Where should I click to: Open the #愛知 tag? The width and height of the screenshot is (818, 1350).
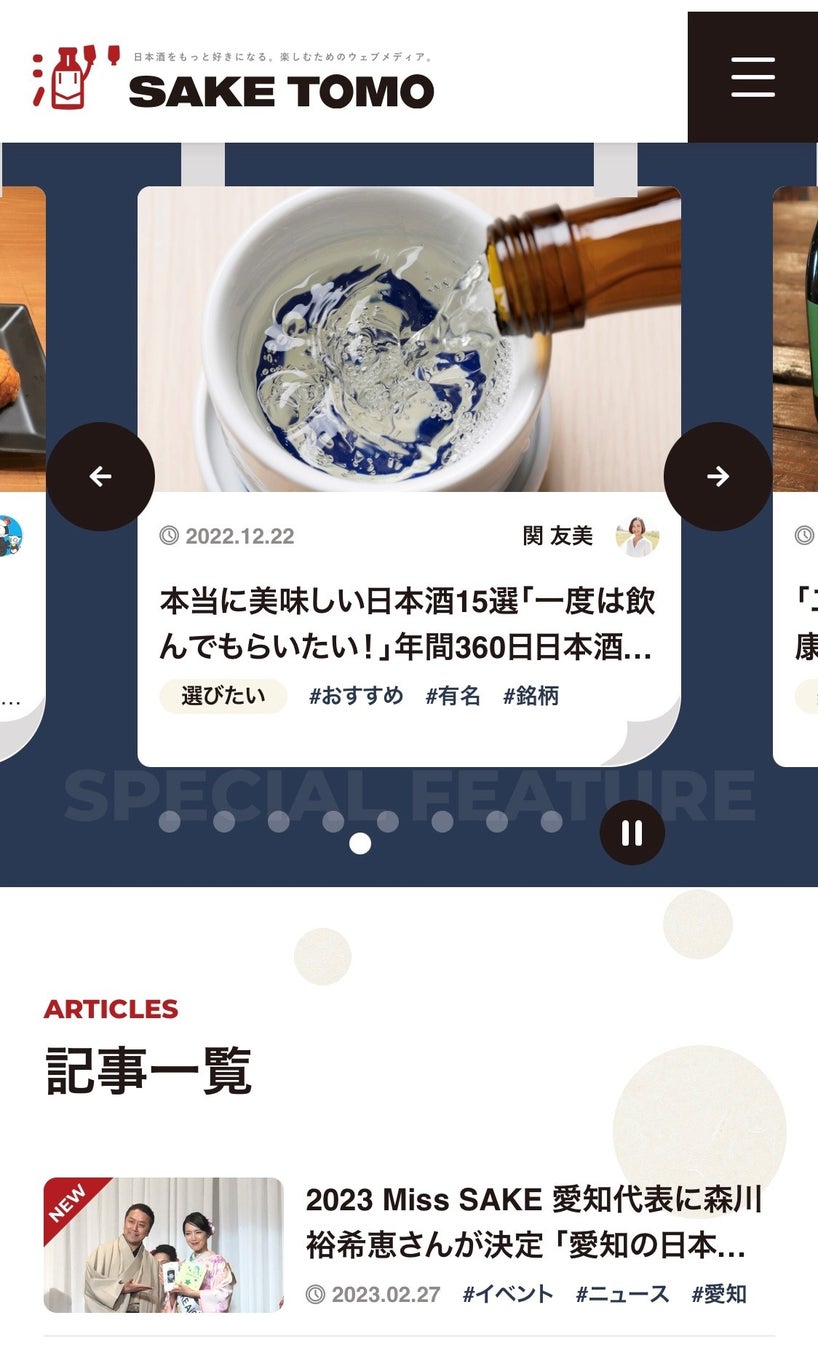pyautogui.click(x=719, y=1294)
